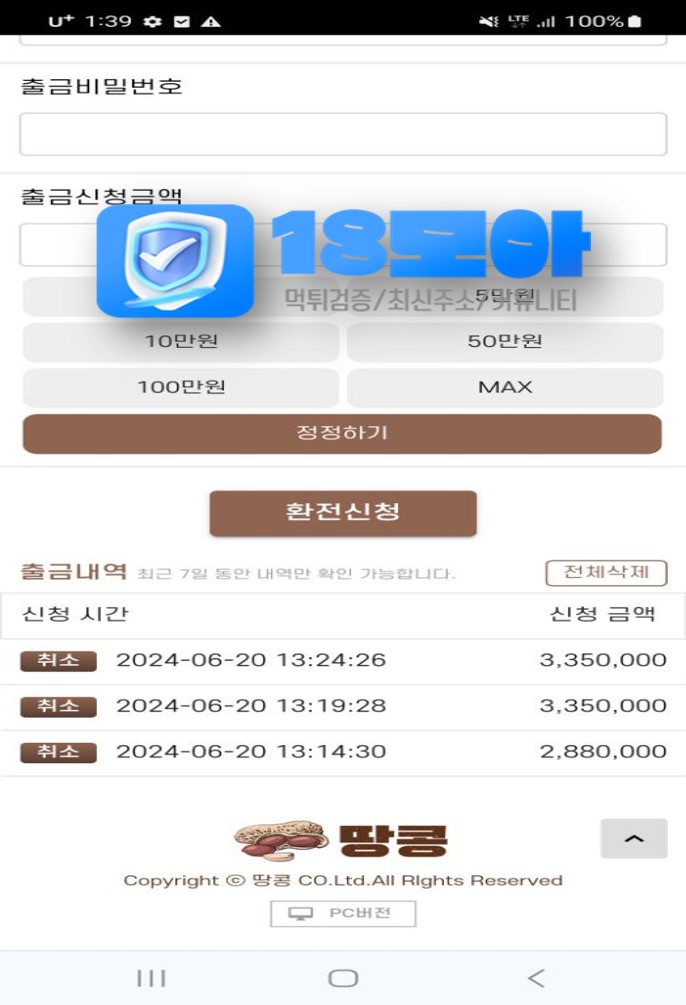The image size is (686, 1005).
Task: Cancel the 13:19:28 withdrawal request
Action: pos(58,706)
